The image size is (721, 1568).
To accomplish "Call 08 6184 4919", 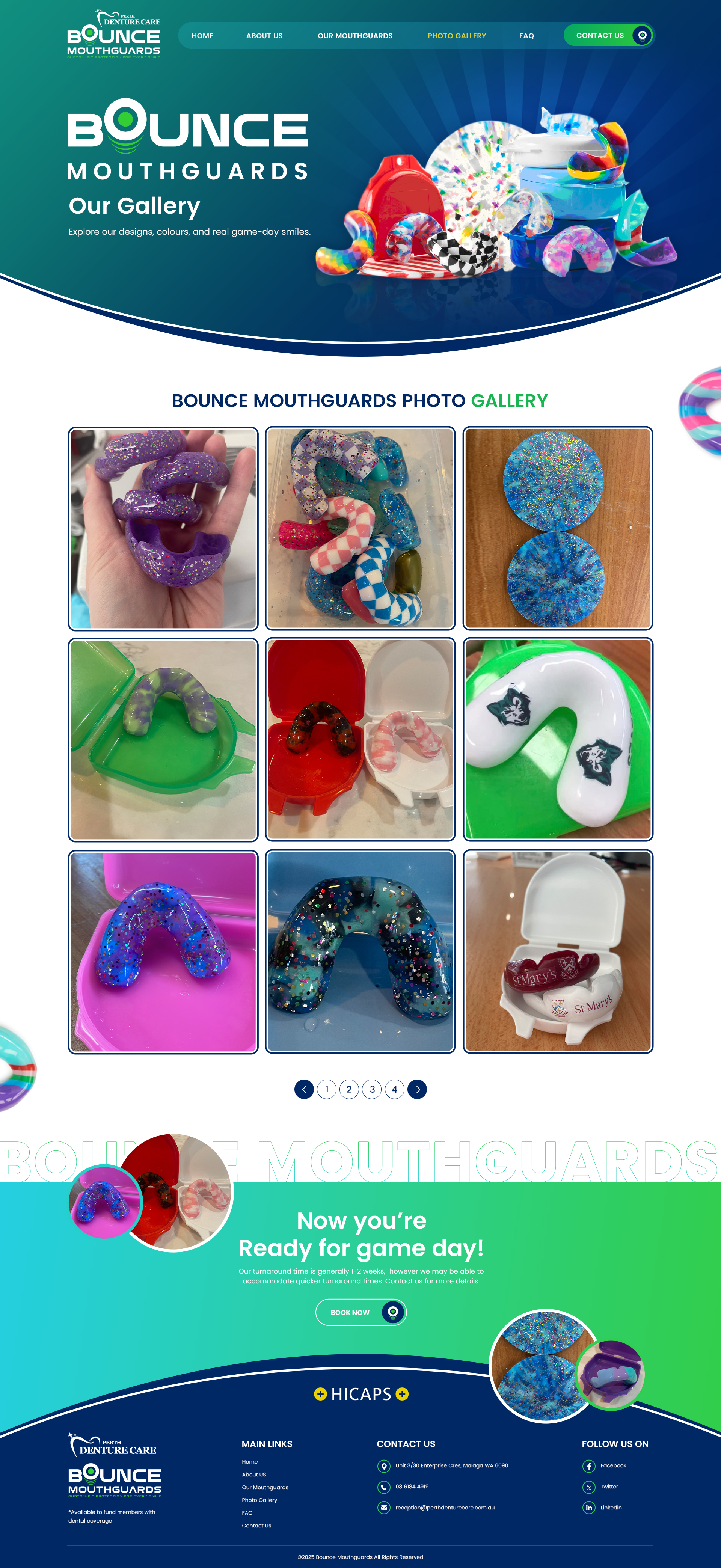I will click(412, 1487).
